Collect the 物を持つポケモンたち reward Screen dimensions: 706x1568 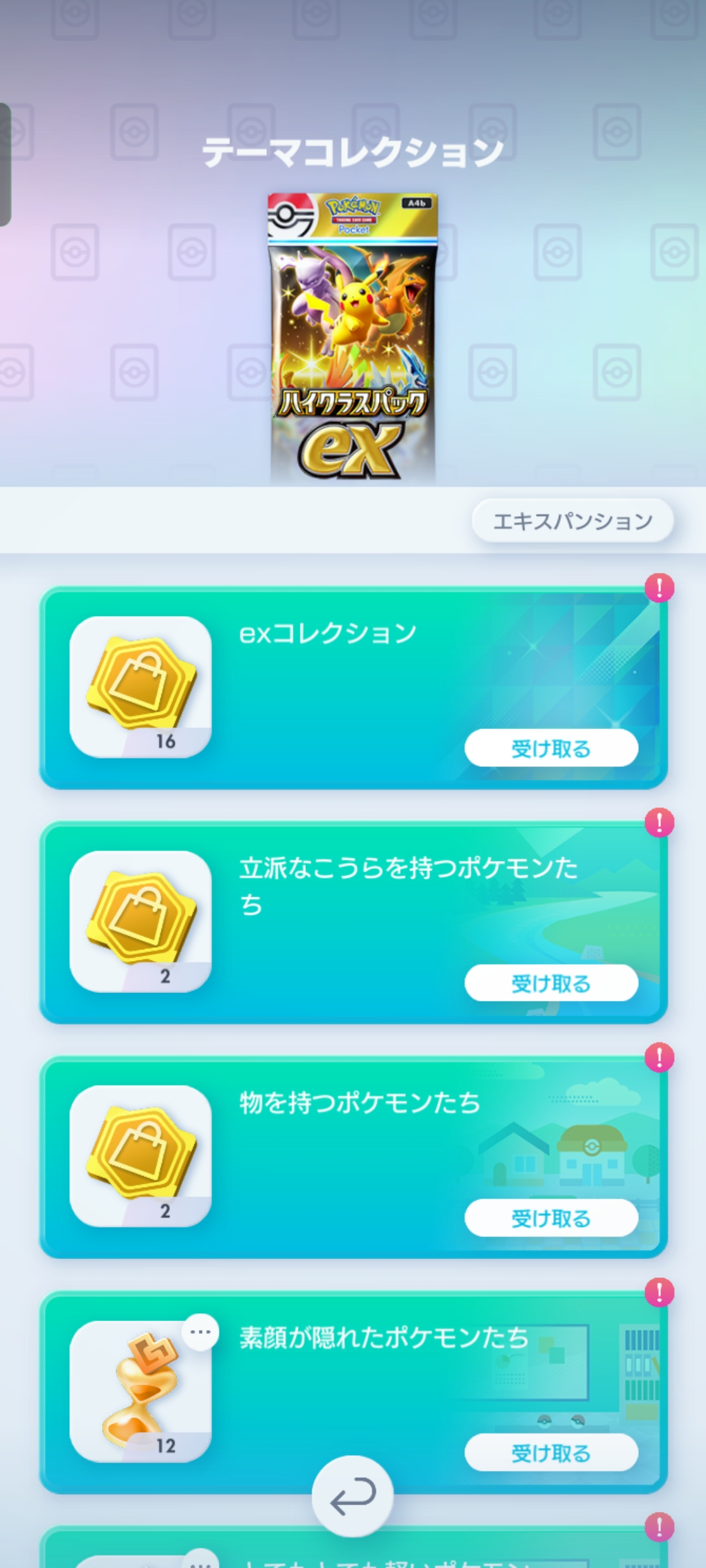[x=550, y=1218]
